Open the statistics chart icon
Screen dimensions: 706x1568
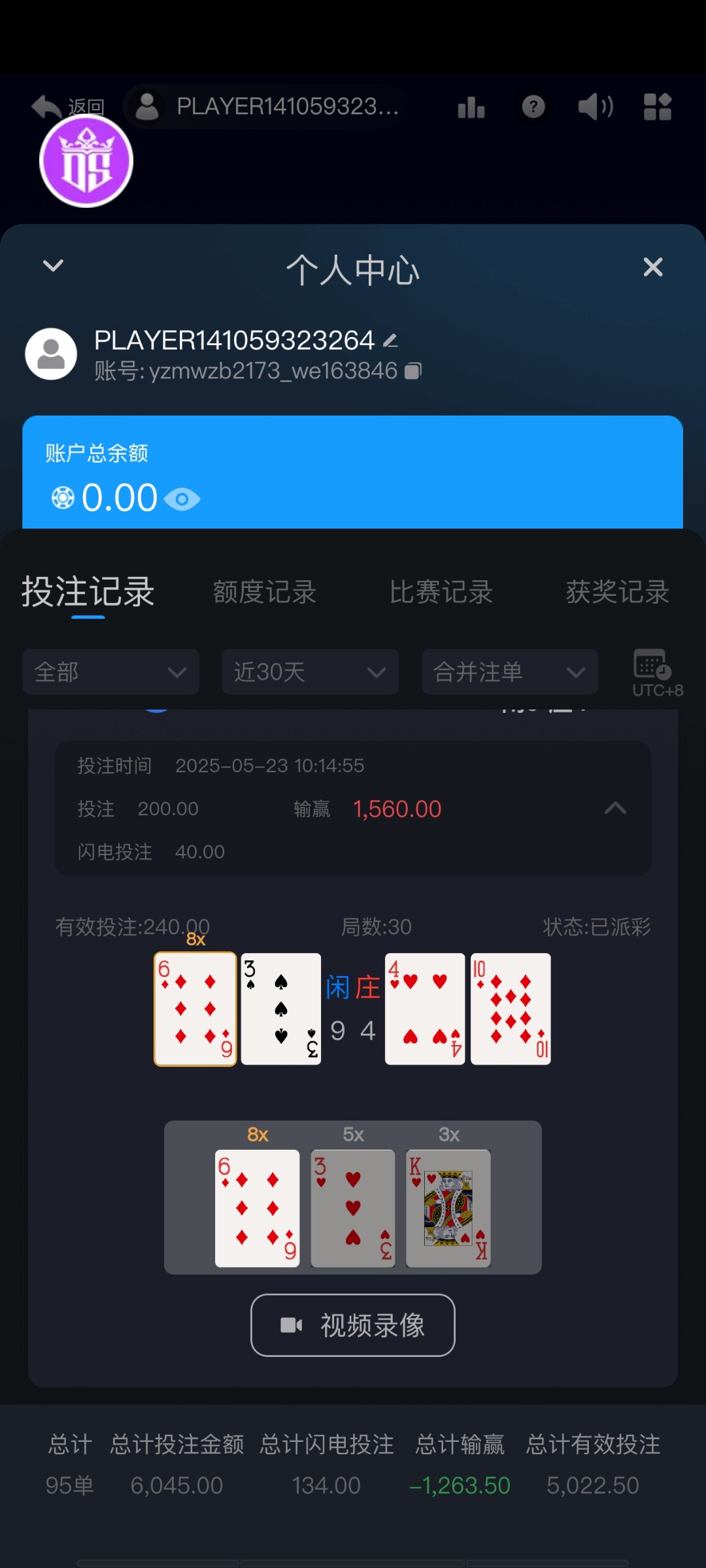tap(471, 107)
